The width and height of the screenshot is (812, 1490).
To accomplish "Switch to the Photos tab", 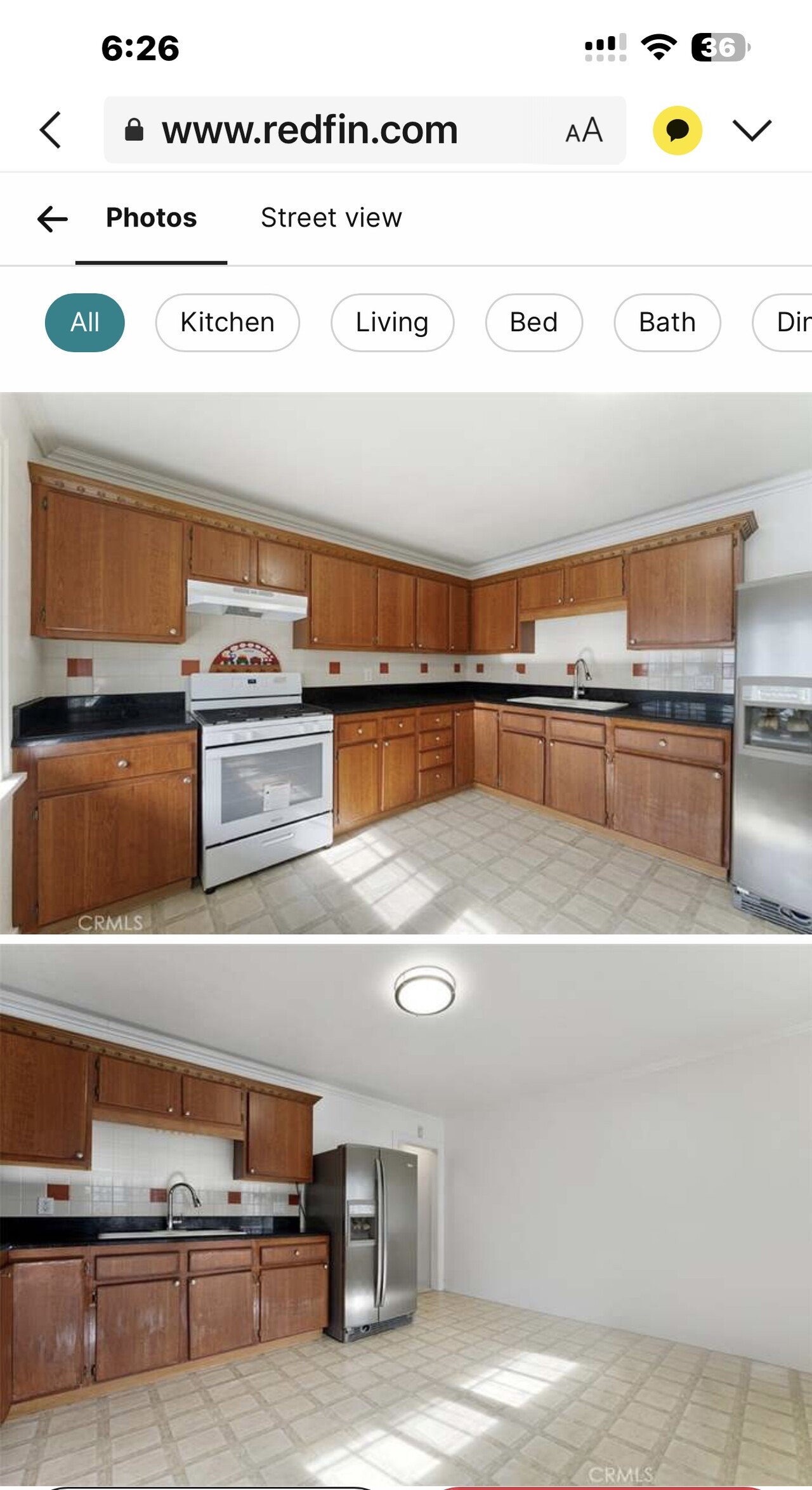I will [x=151, y=218].
